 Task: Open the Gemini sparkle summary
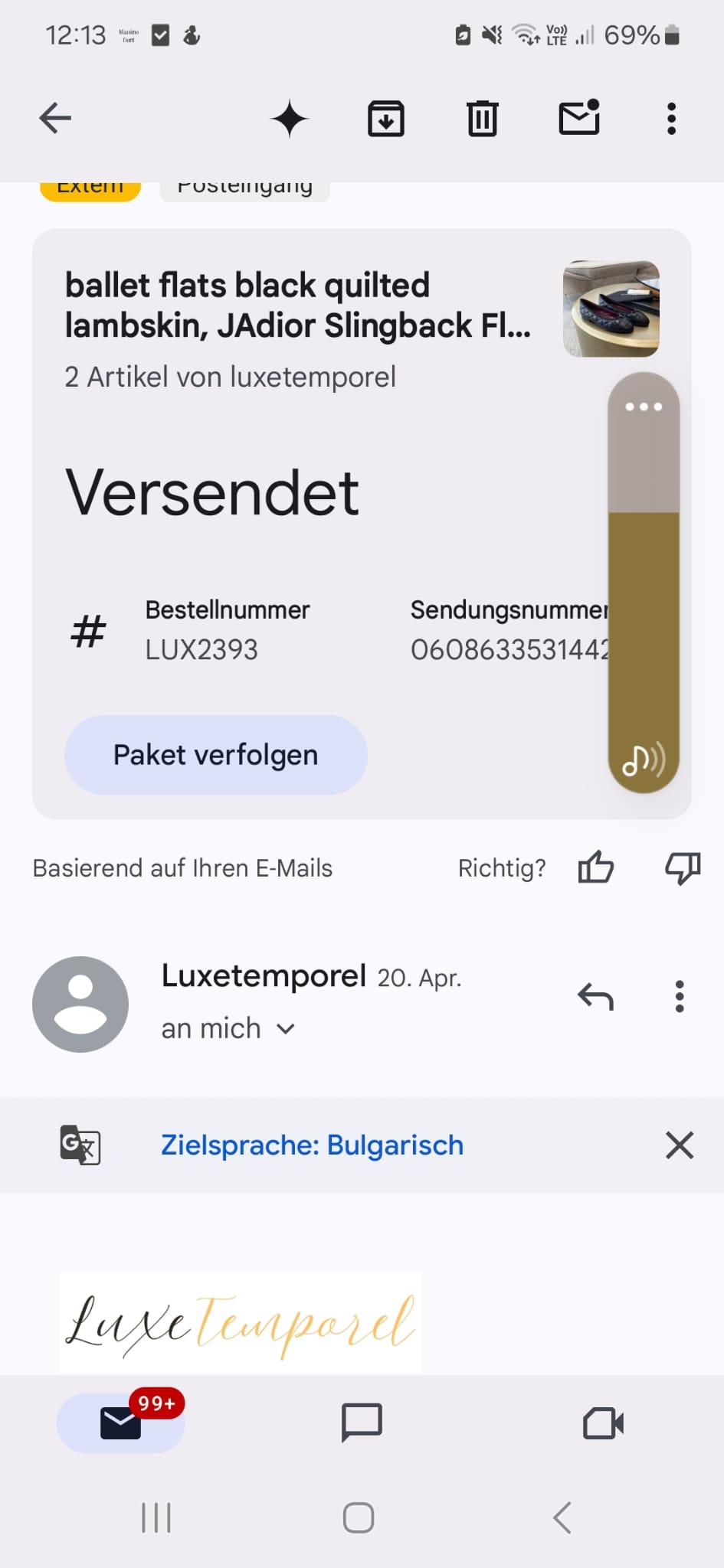click(290, 119)
